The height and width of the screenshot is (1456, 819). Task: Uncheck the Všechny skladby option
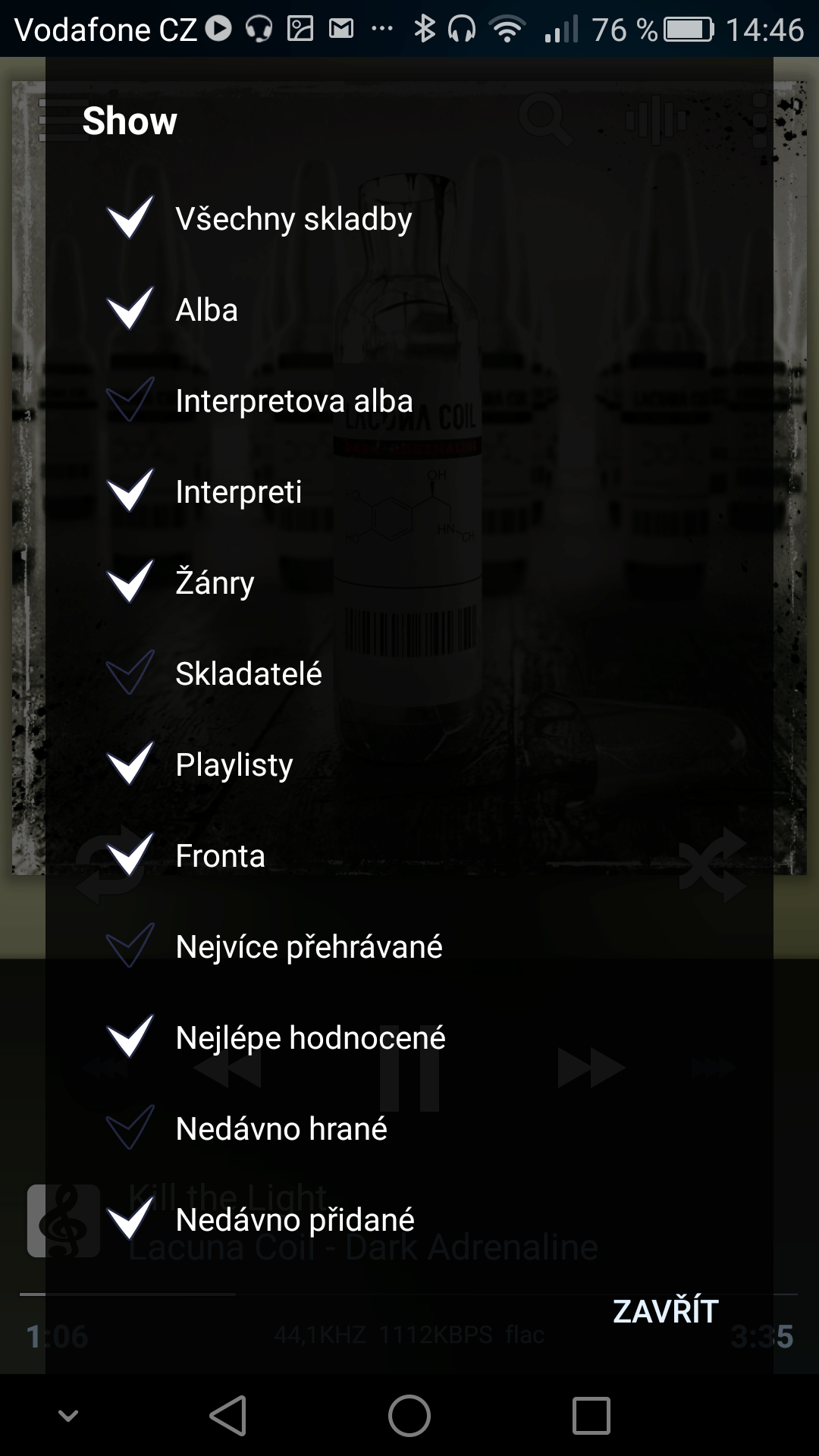point(409,218)
